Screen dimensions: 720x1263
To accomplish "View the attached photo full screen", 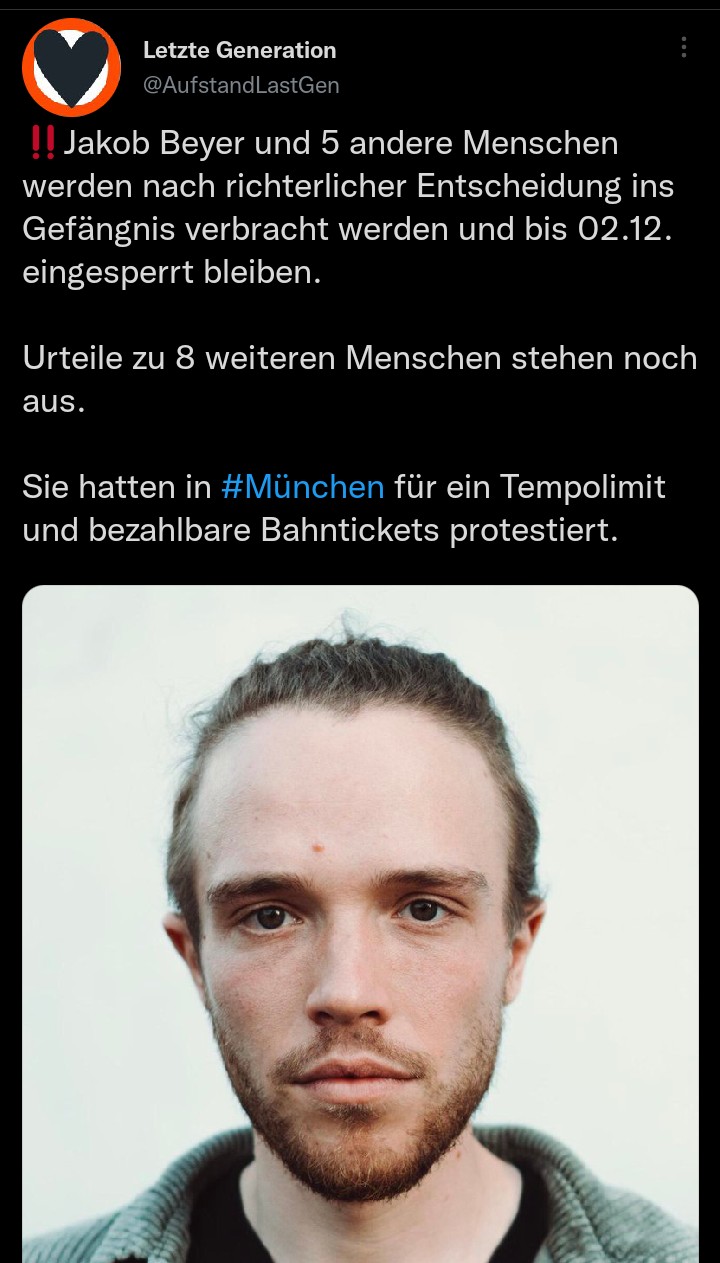I will point(360,920).
